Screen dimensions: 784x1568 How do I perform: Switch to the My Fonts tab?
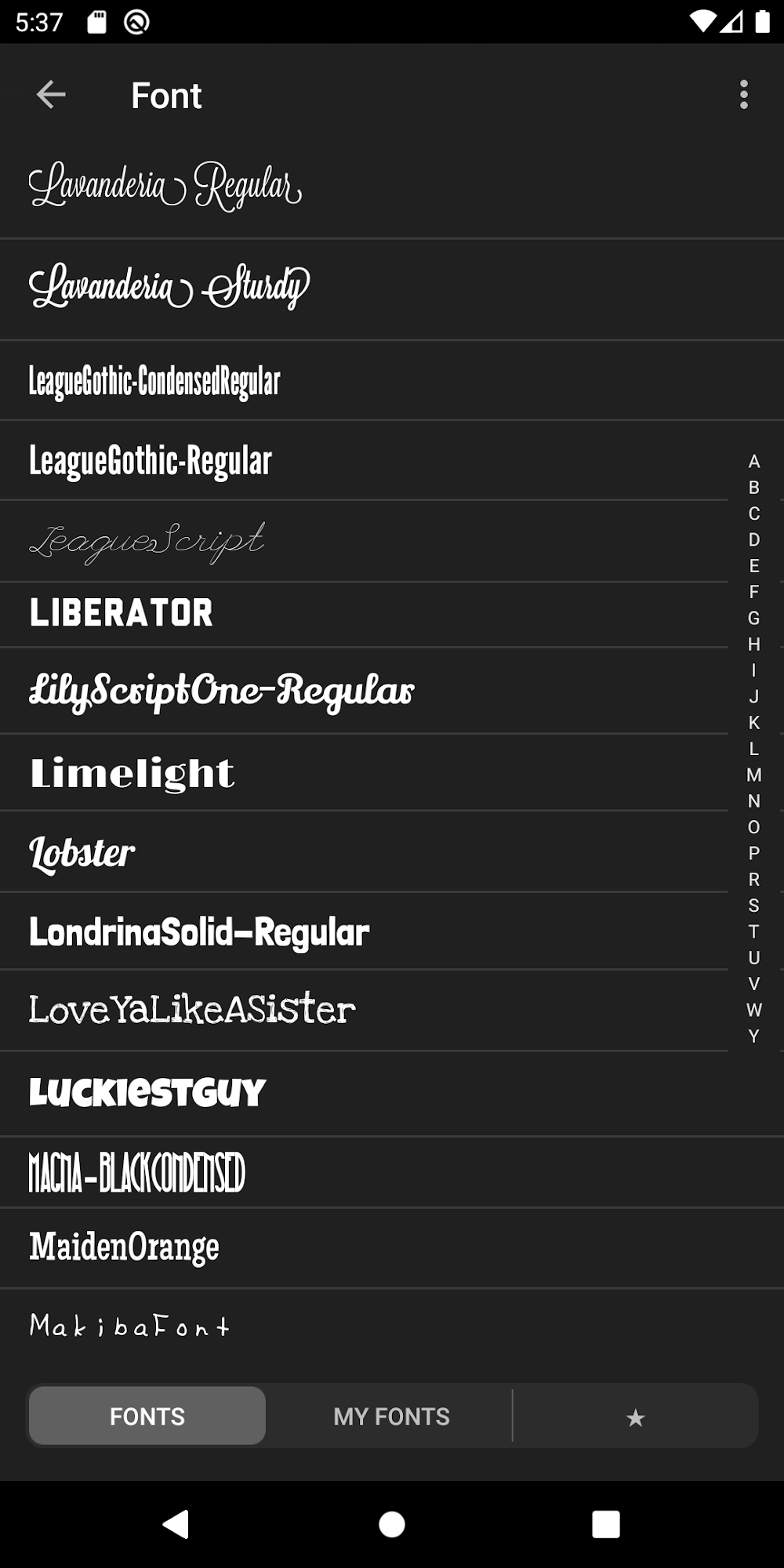391,1417
